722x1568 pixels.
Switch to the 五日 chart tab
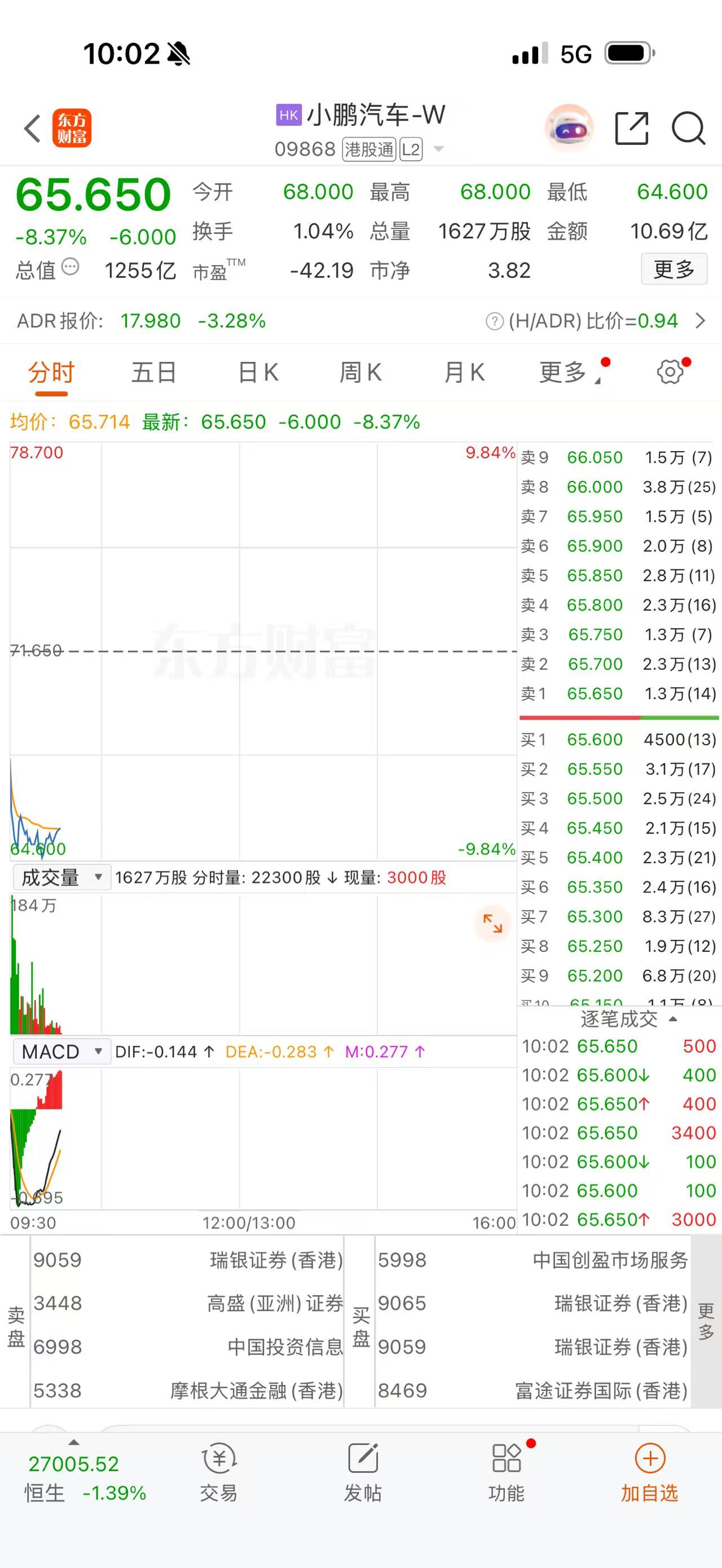tap(153, 372)
